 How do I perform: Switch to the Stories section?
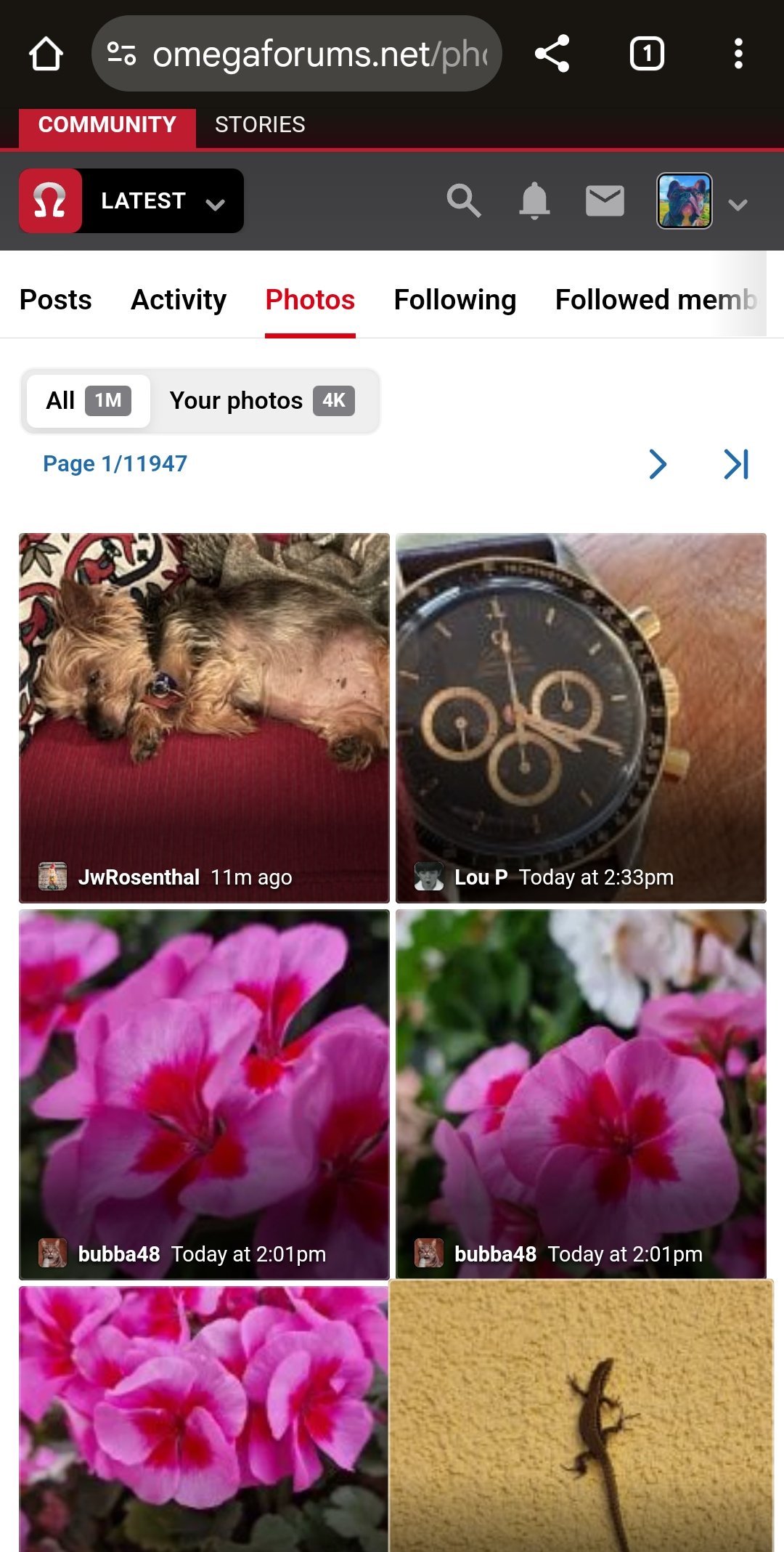coord(260,125)
